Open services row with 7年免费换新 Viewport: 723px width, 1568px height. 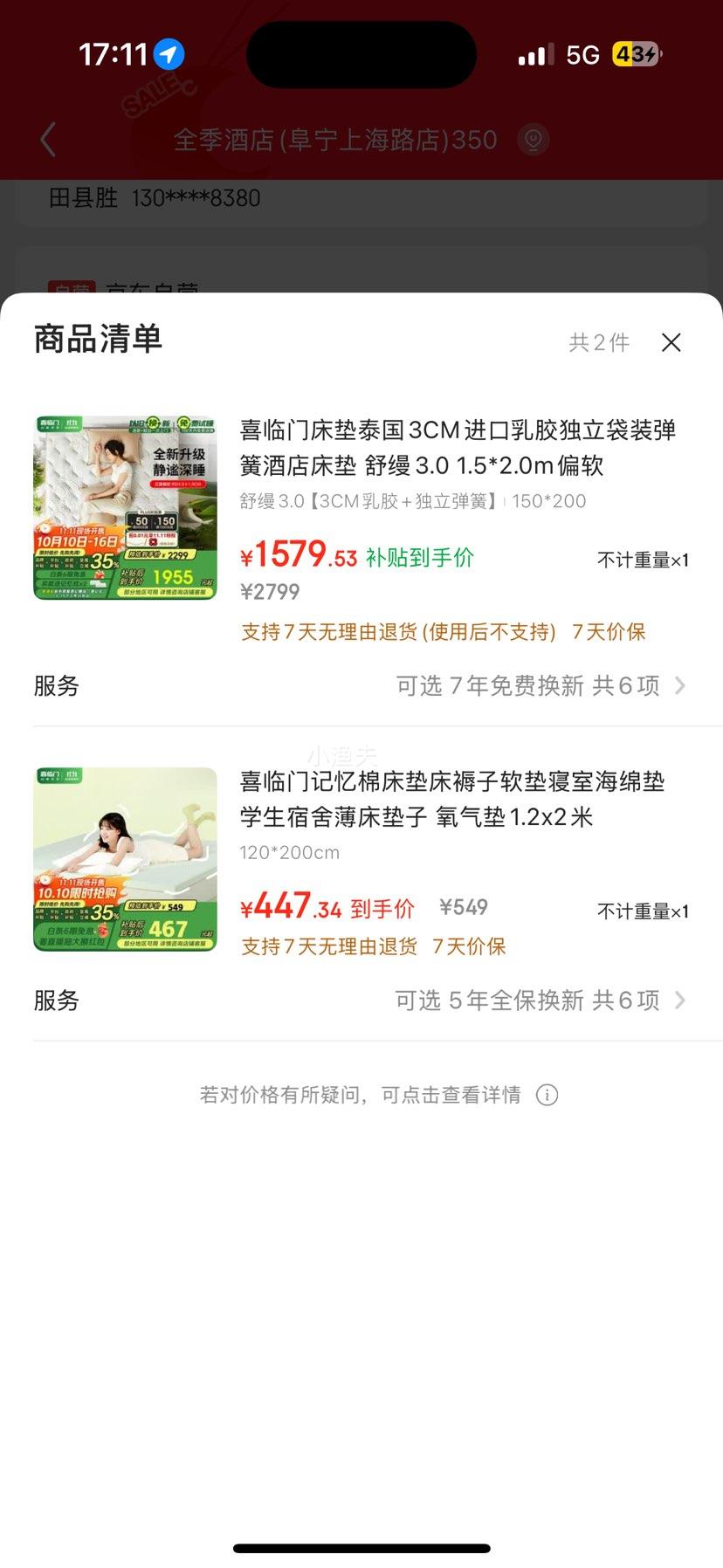pyautogui.click(x=540, y=686)
